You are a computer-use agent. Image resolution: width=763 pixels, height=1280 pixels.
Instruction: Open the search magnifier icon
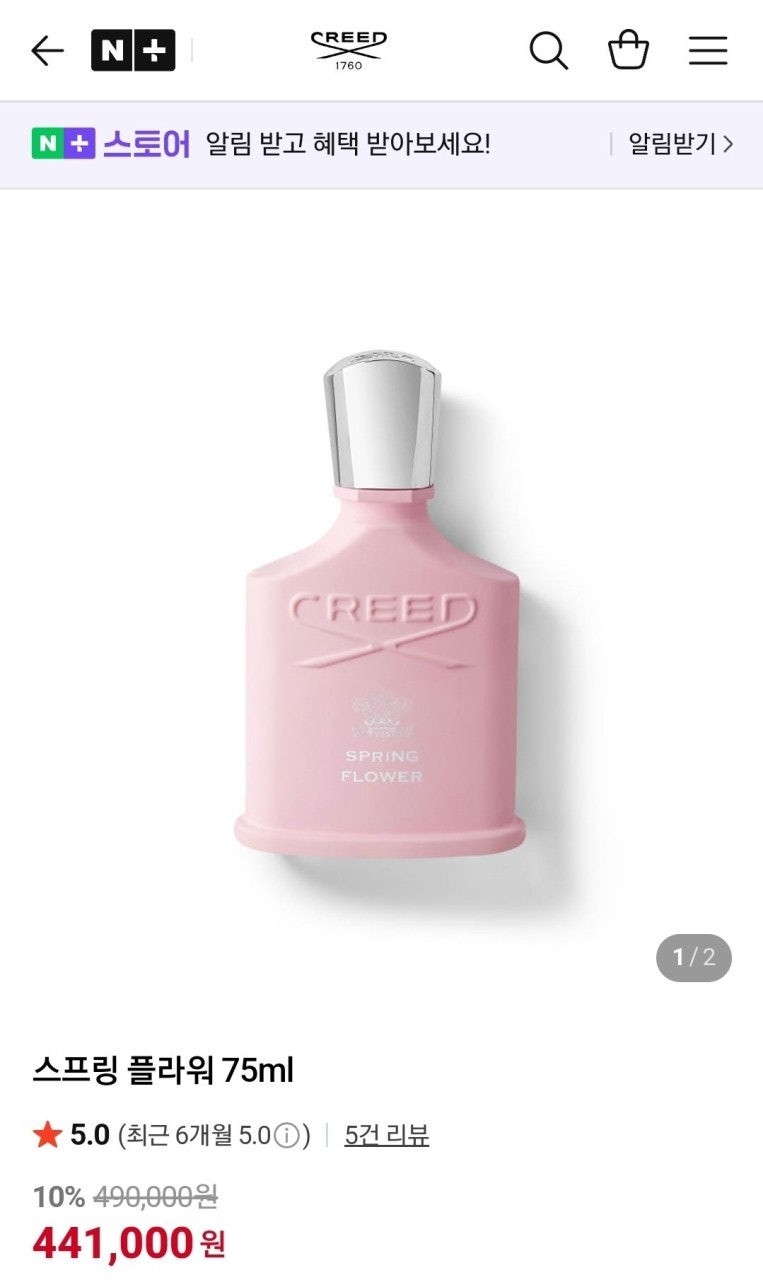[x=548, y=50]
